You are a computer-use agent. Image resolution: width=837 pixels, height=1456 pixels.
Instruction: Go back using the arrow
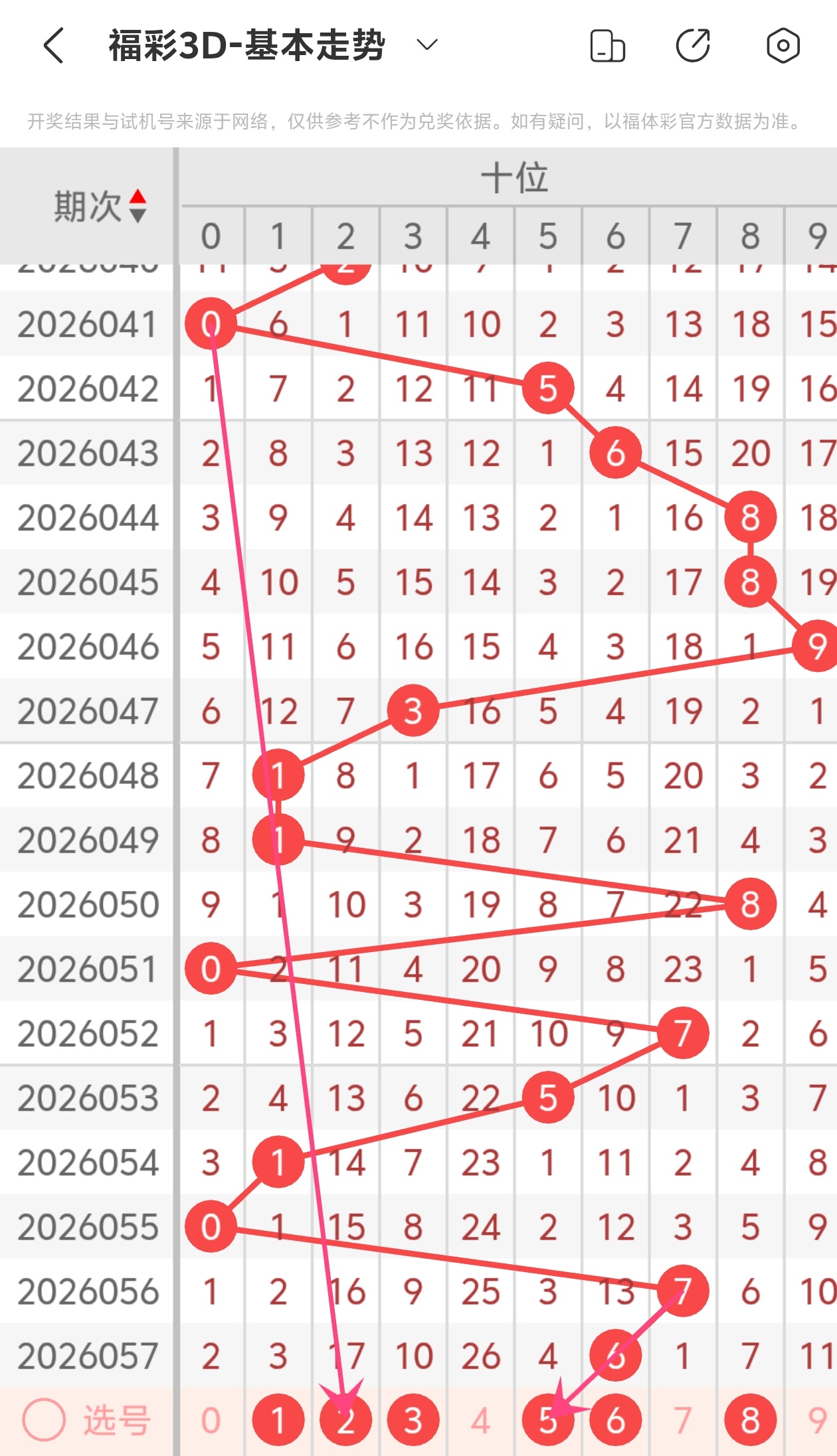(53, 45)
